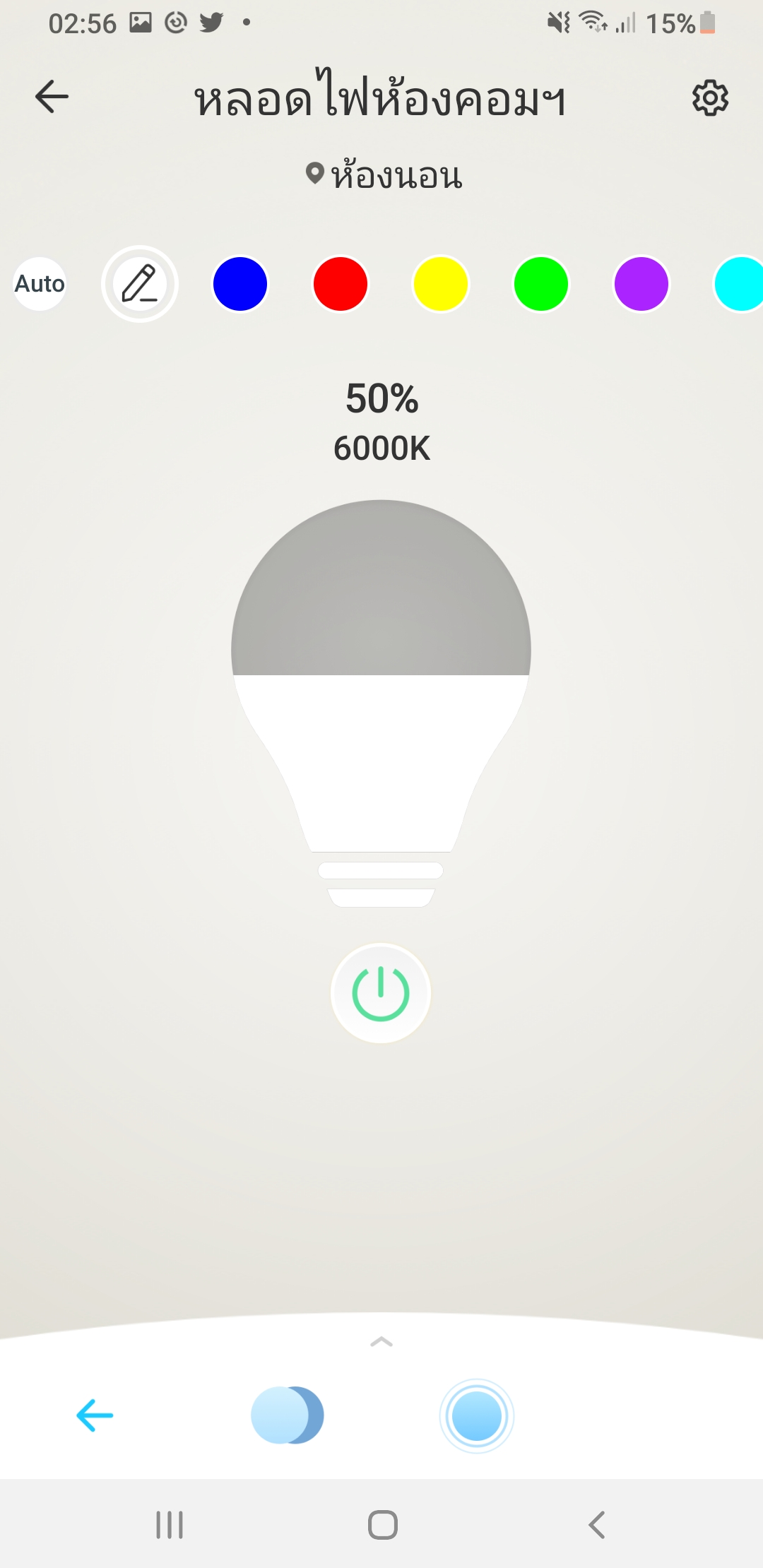
Task: Set the bulb to green
Action: [541, 284]
